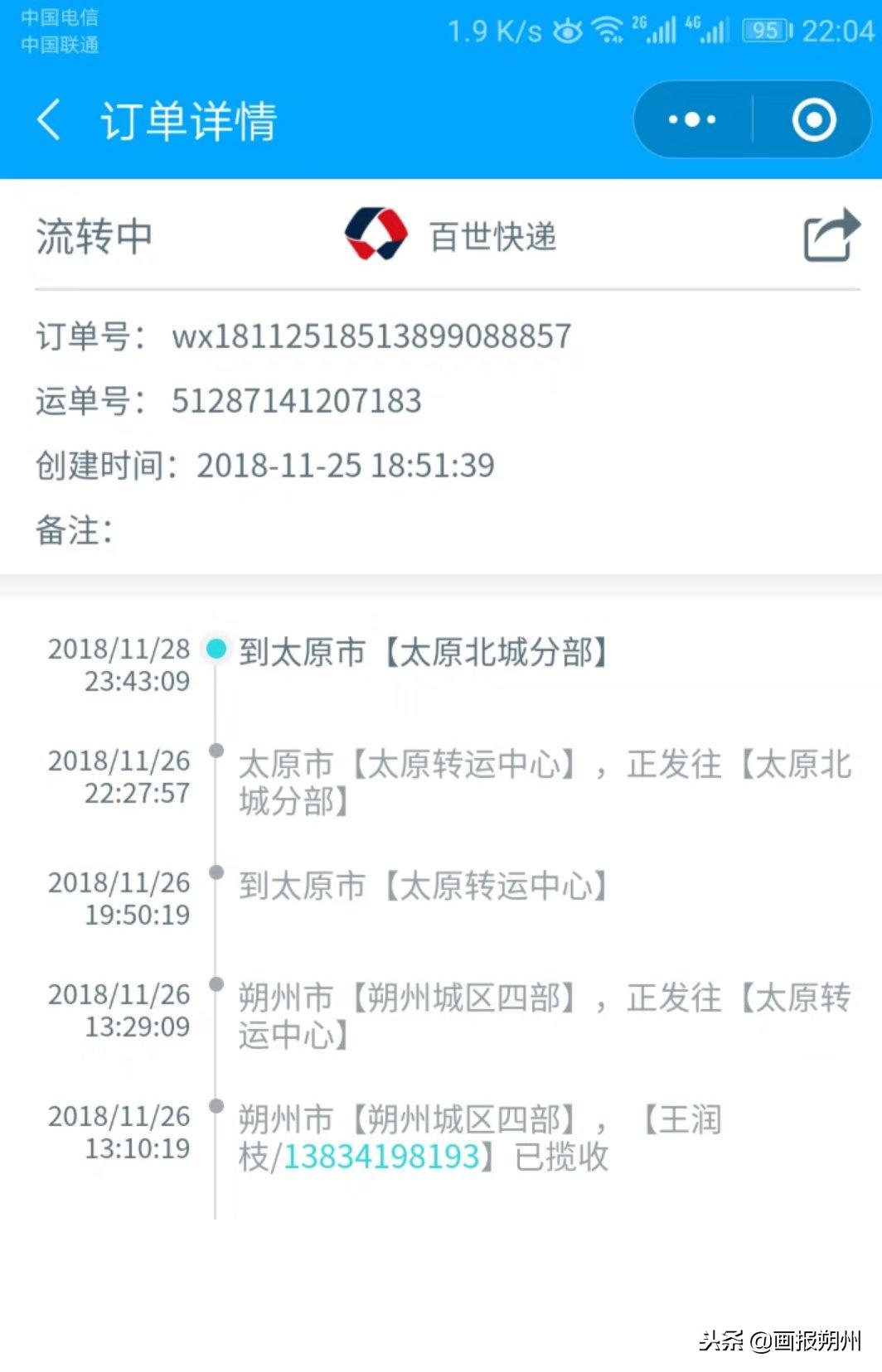The image size is (882, 1372).
Task: Tap the mini-program close circle button
Action: tap(813, 118)
